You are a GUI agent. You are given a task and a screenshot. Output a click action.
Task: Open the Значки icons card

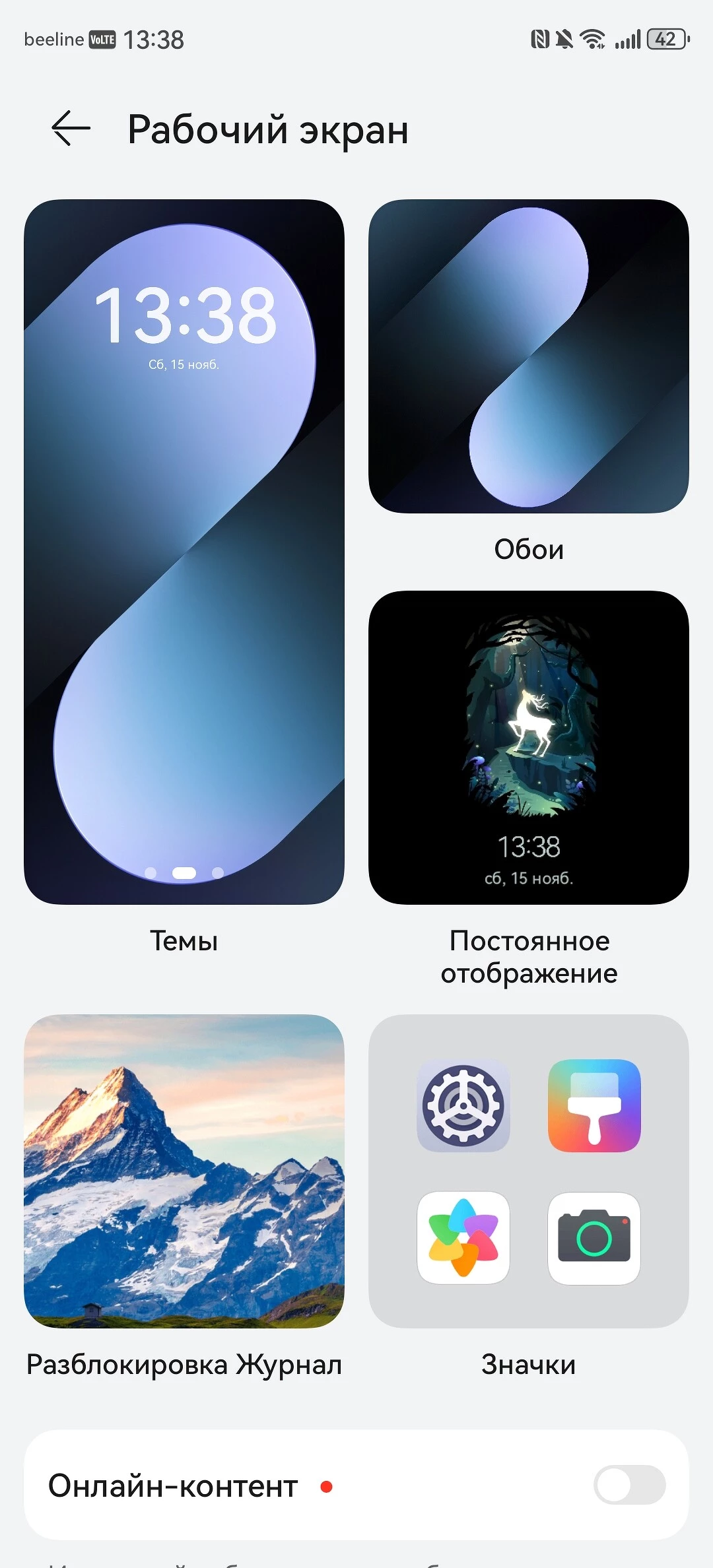click(528, 1171)
